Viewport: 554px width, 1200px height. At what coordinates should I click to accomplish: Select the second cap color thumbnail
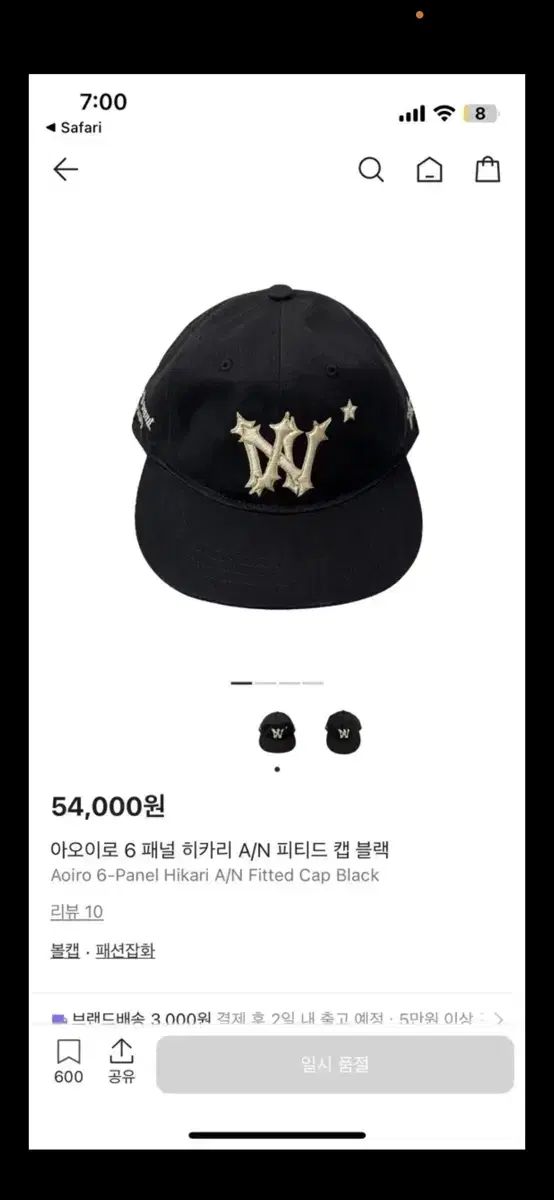343,733
